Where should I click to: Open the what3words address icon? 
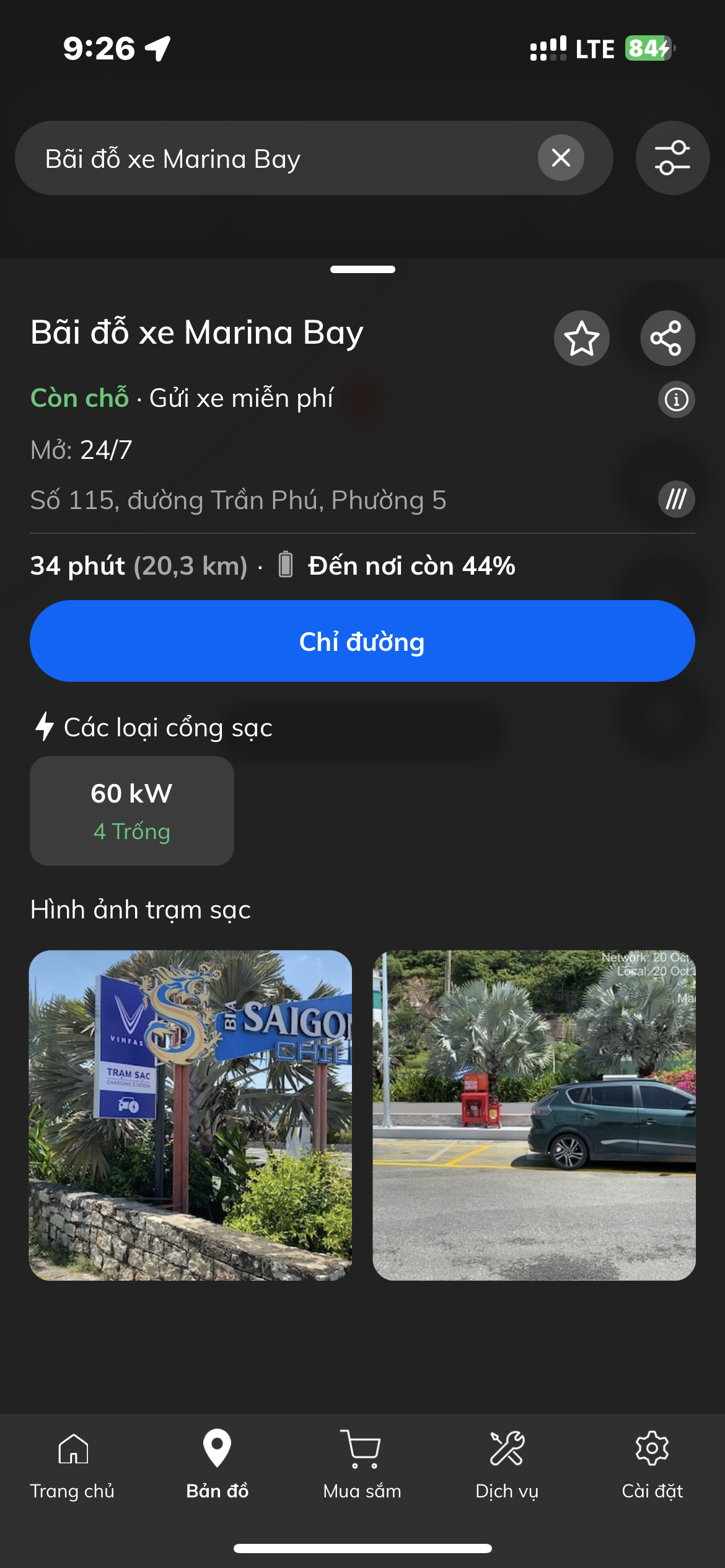pos(676,499)
